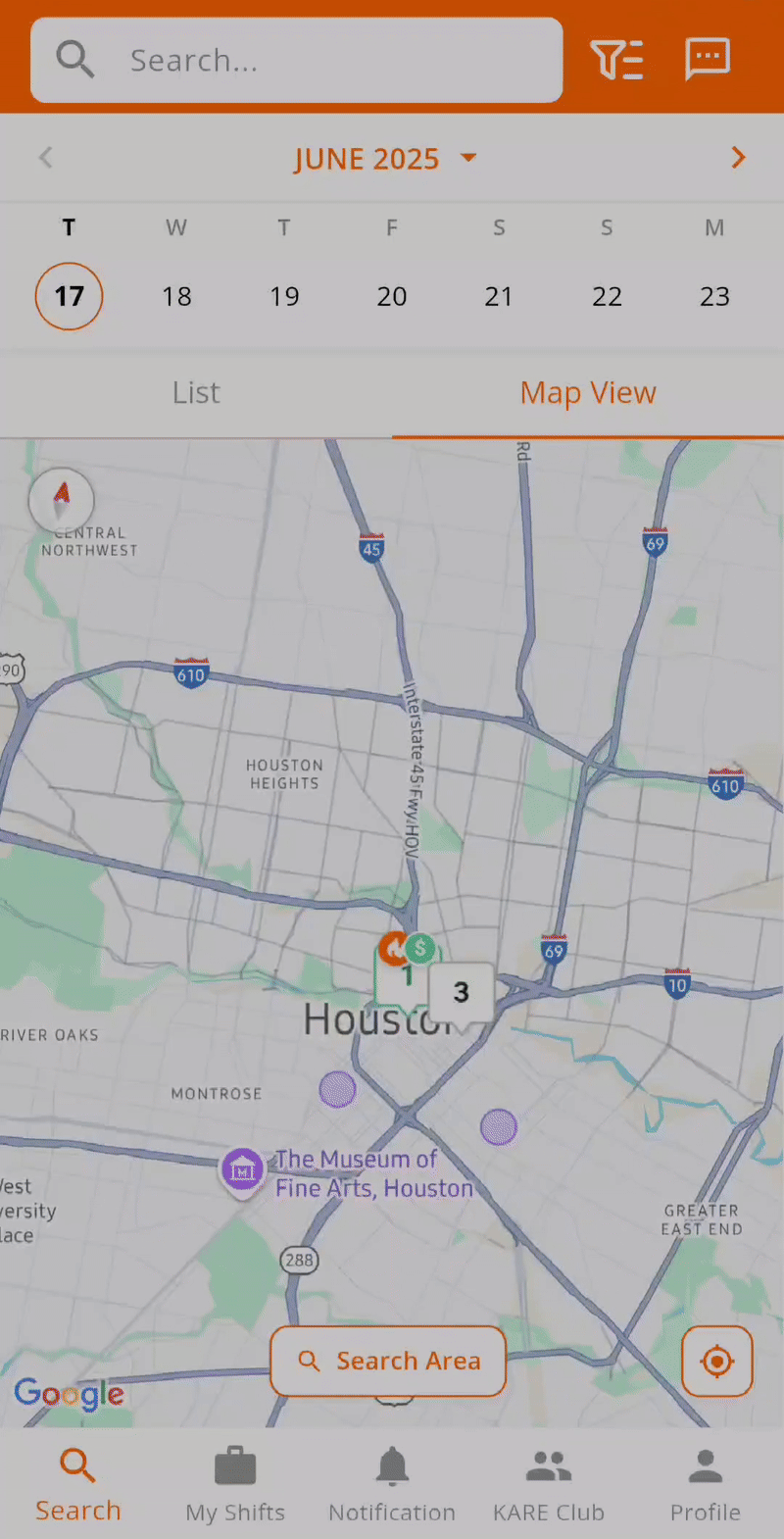Switch to the List view tab
Screen dimensions: 784x1539
[196, 393]
